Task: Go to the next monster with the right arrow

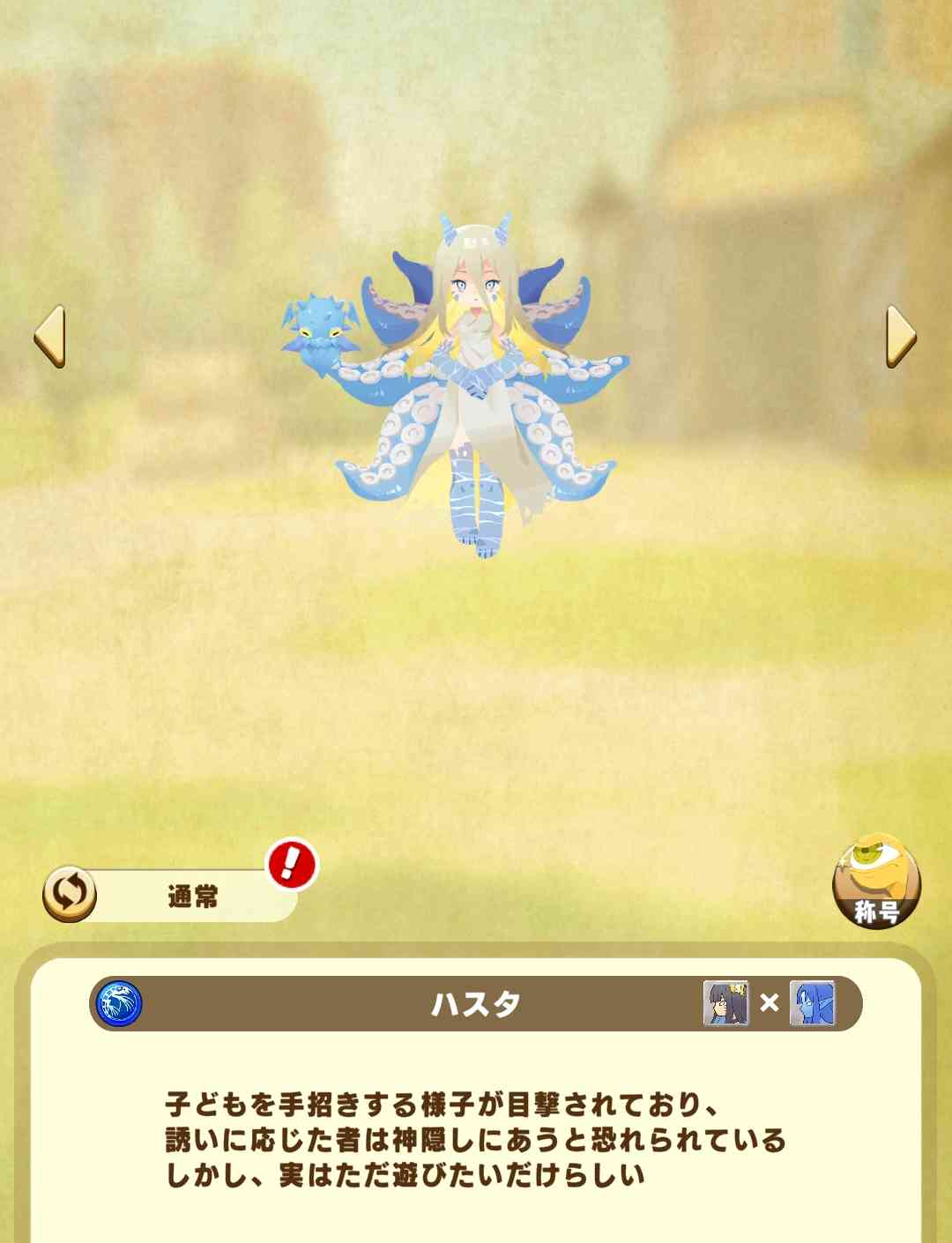Action: (x=900, y=336)
